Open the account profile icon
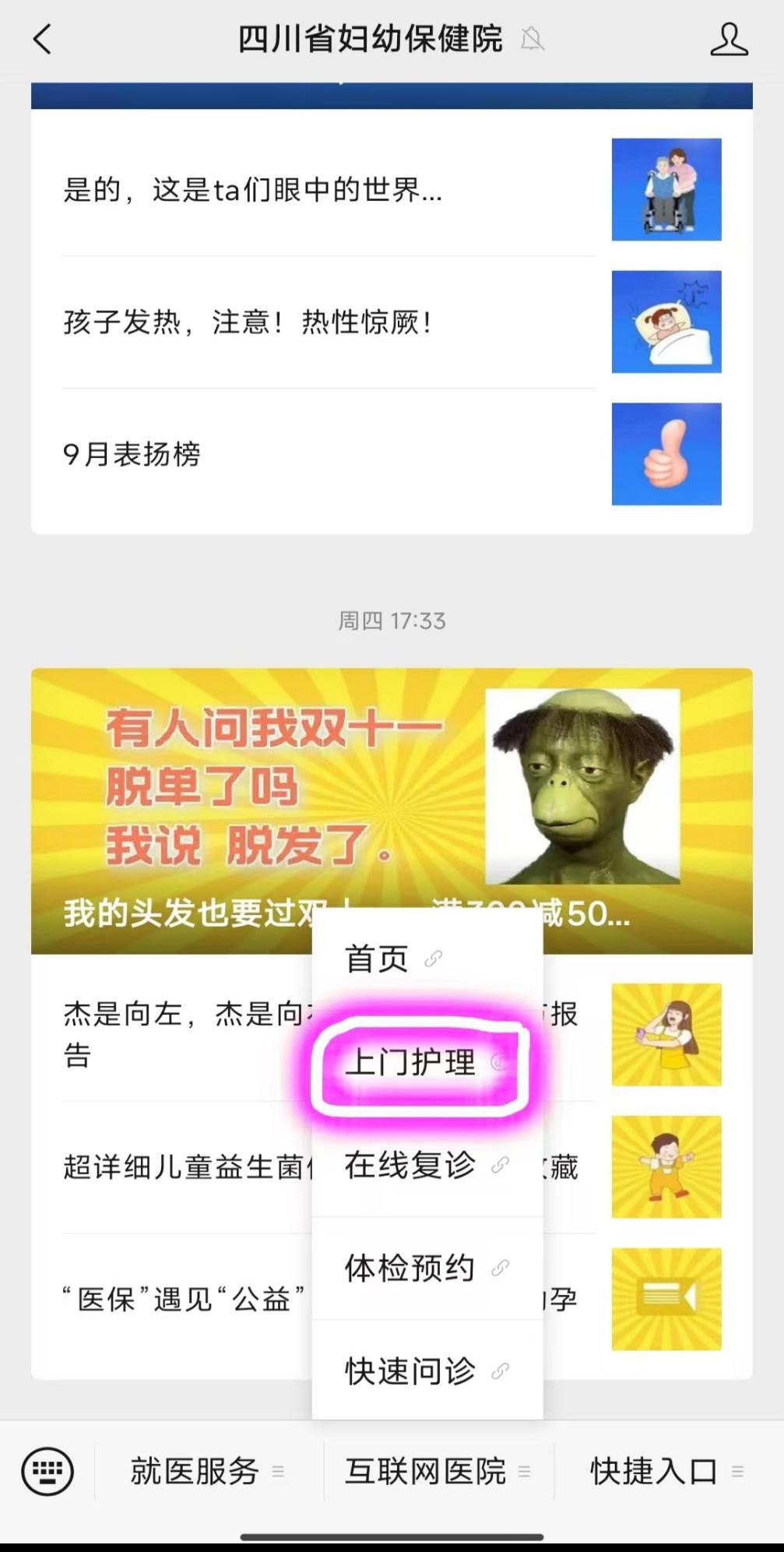 click(x=729, y=39)
